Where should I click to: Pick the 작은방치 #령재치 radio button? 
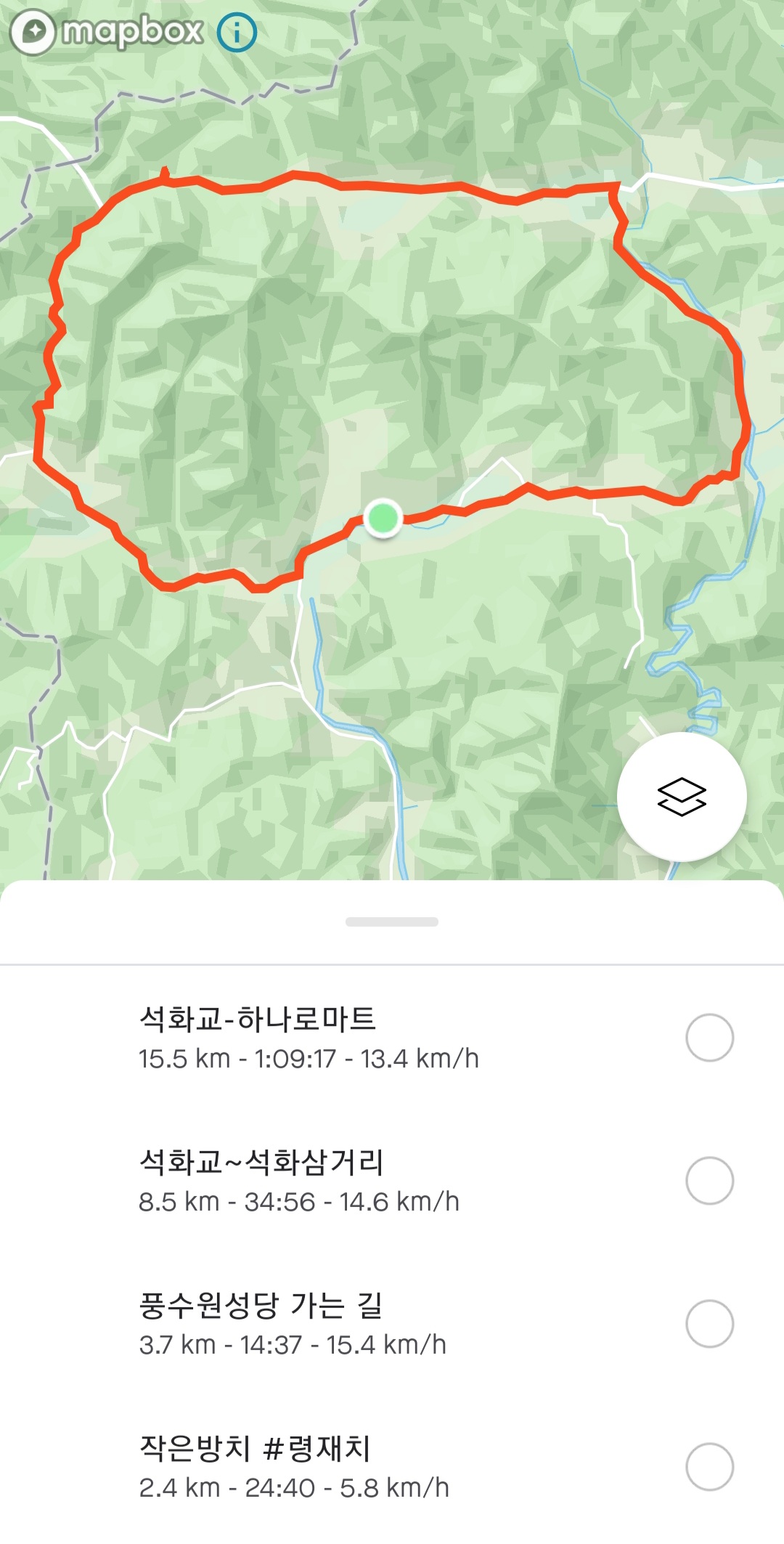pos(709,1467)
